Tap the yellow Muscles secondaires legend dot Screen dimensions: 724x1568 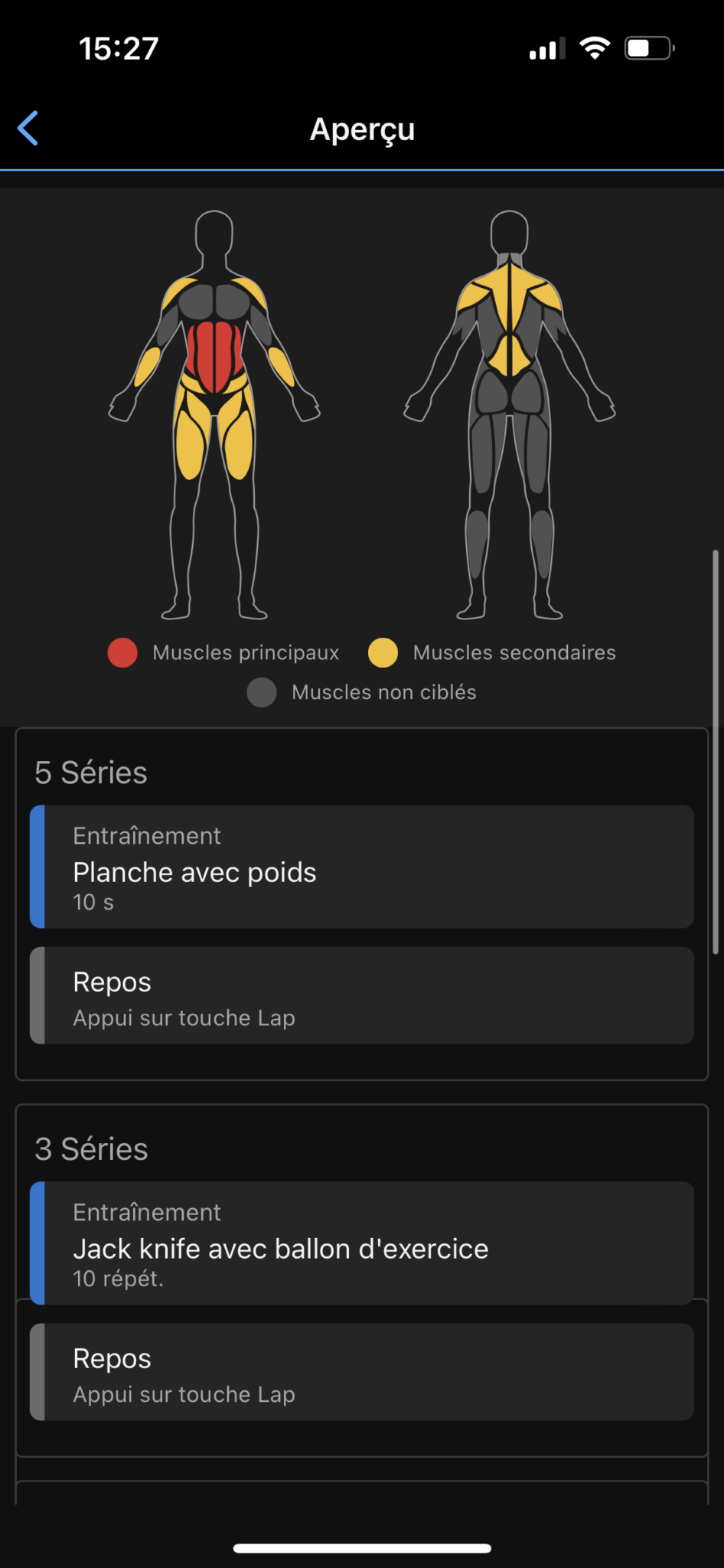(x=384, y=652)
